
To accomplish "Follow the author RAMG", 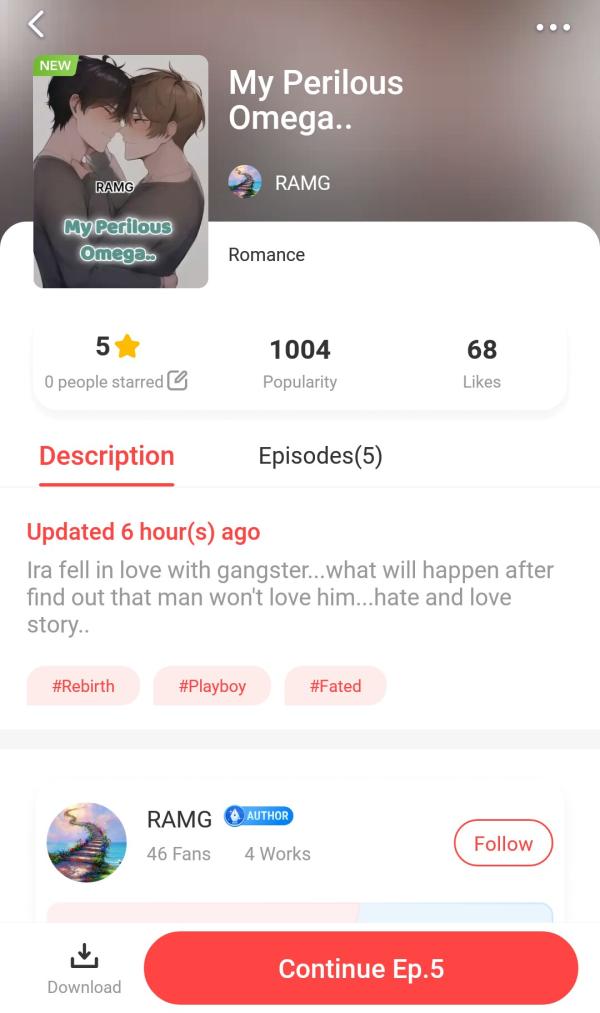I will 503,843.
